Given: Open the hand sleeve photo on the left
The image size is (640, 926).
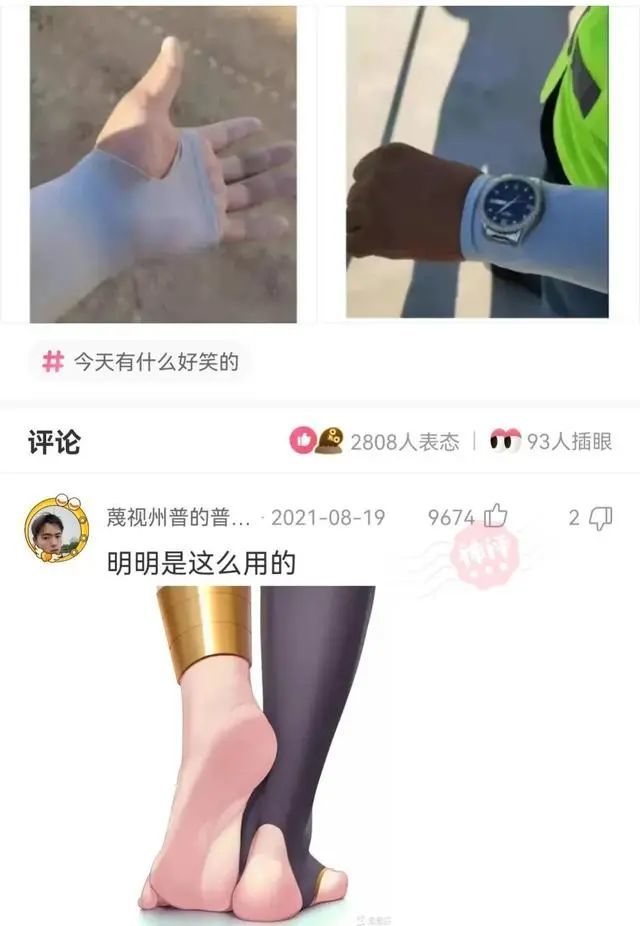Looking at the screenshot, I should click(x=162, y=164).
